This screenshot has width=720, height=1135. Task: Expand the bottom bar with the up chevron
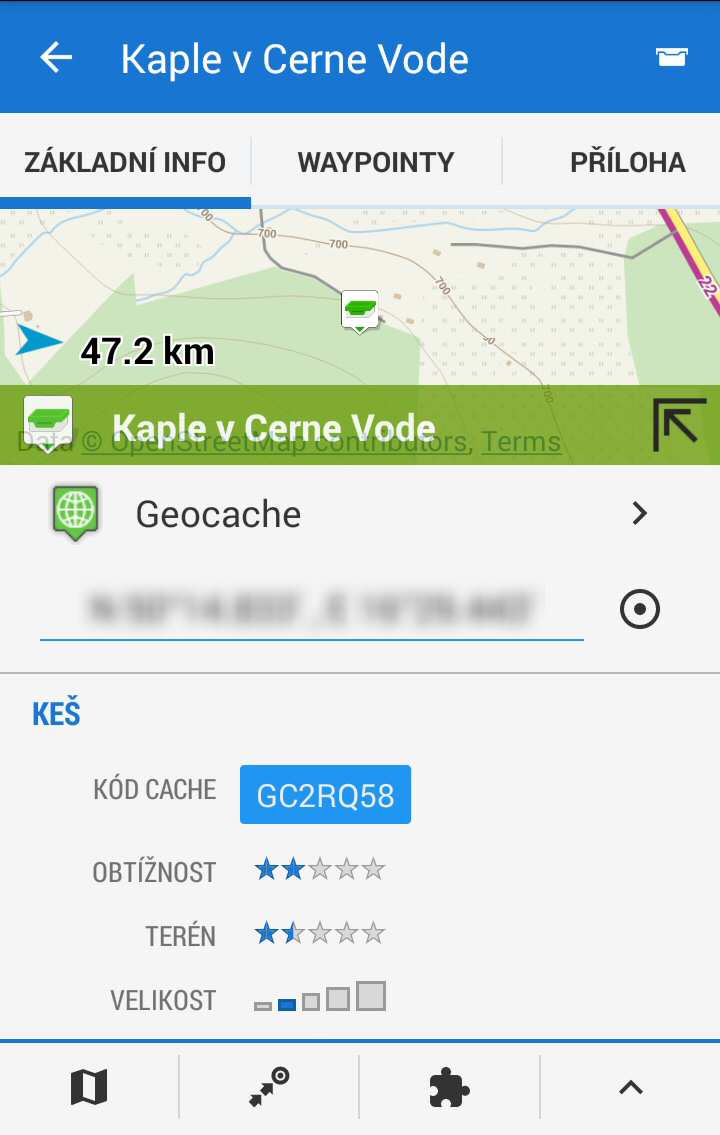click(630, 1087)
